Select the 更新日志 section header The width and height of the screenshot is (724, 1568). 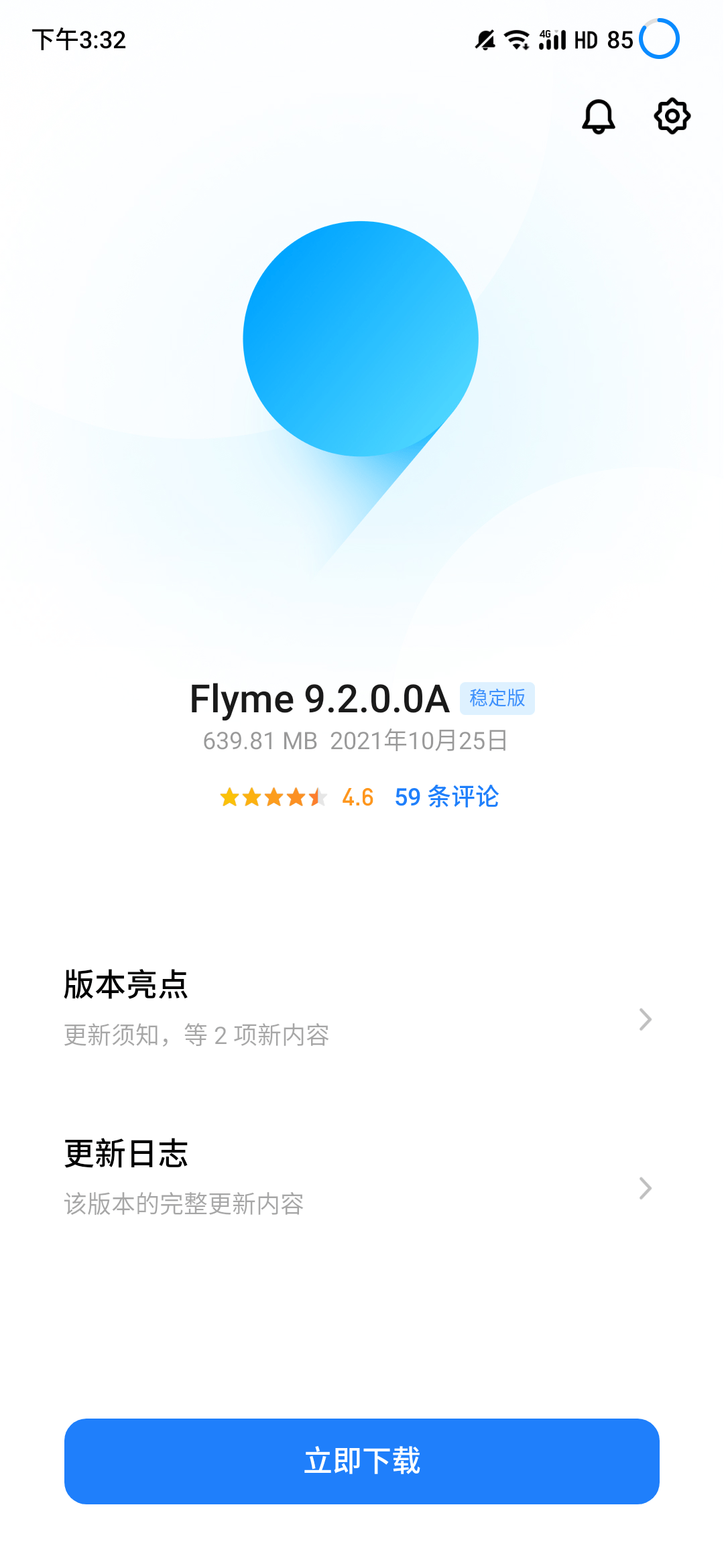pos(126,1153)
